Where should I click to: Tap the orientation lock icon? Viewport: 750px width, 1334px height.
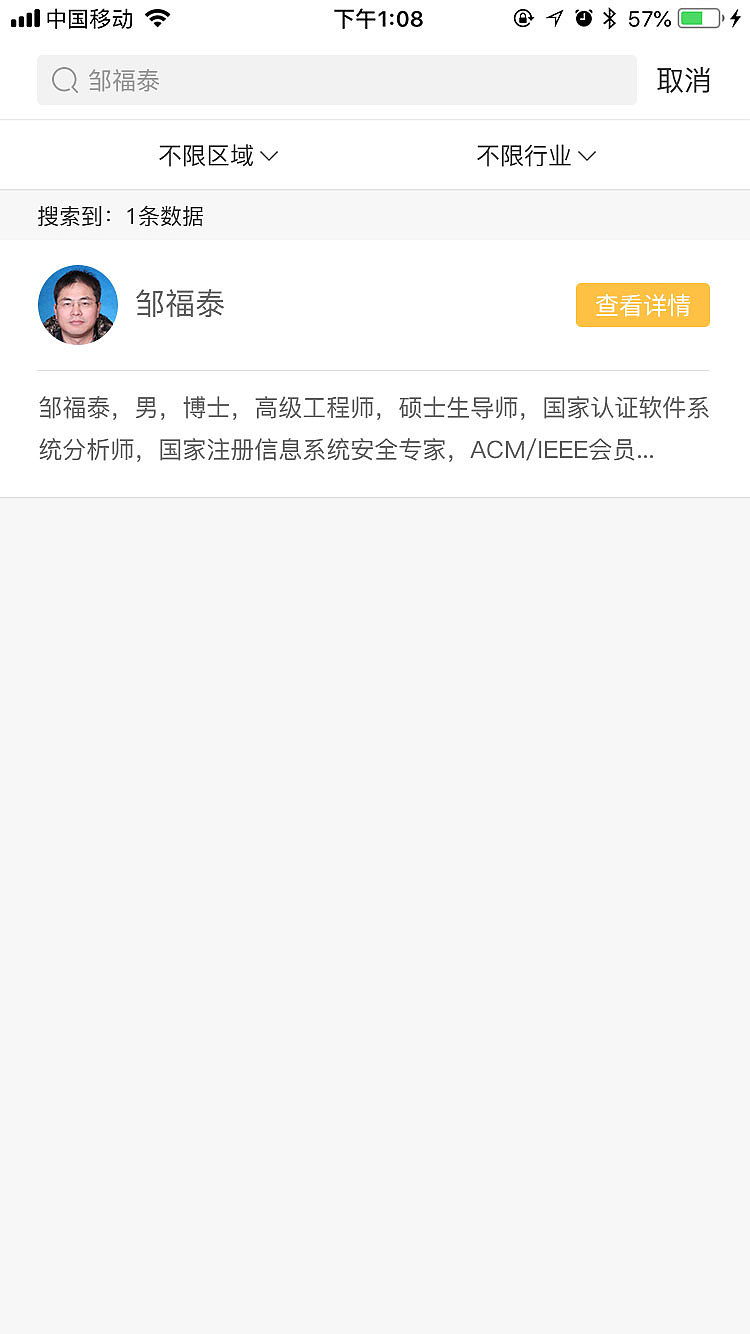tap(524, 17)
